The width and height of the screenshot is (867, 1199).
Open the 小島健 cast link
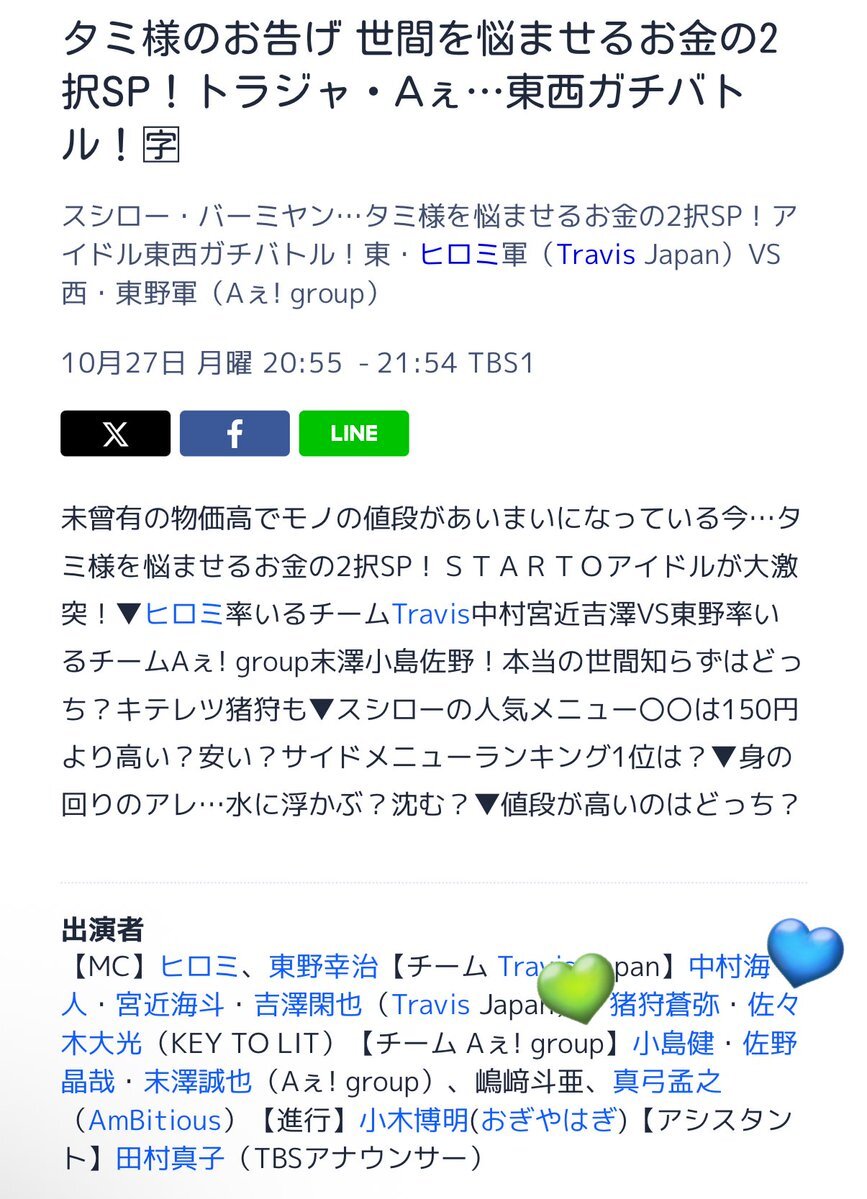(x=673, y=1044)
